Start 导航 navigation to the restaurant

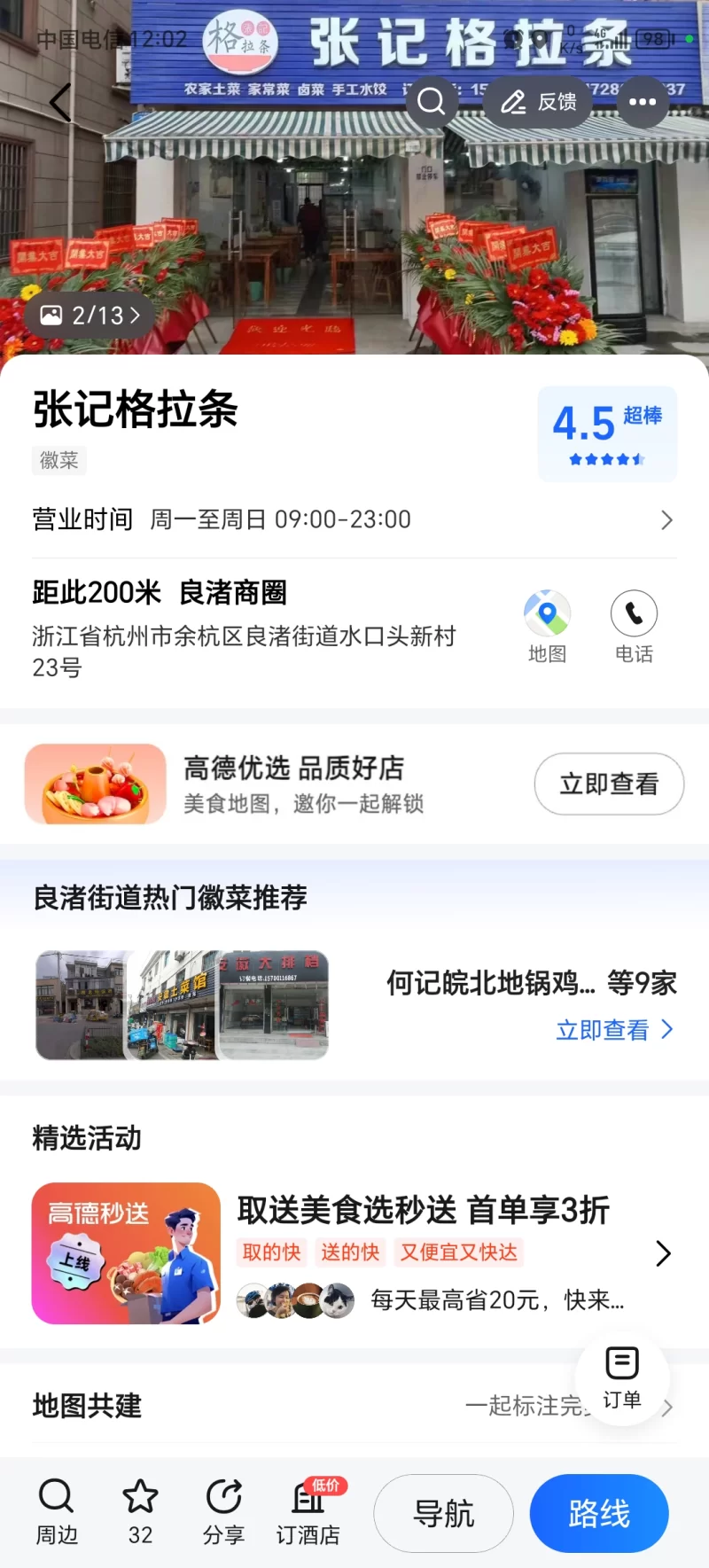[x=443, y=1513]
